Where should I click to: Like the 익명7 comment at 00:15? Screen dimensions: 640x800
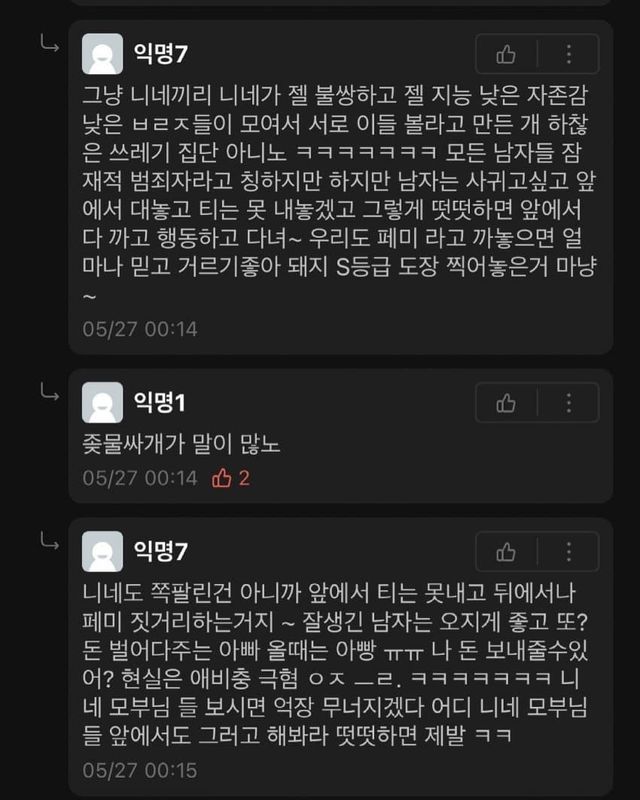(507, 552)
